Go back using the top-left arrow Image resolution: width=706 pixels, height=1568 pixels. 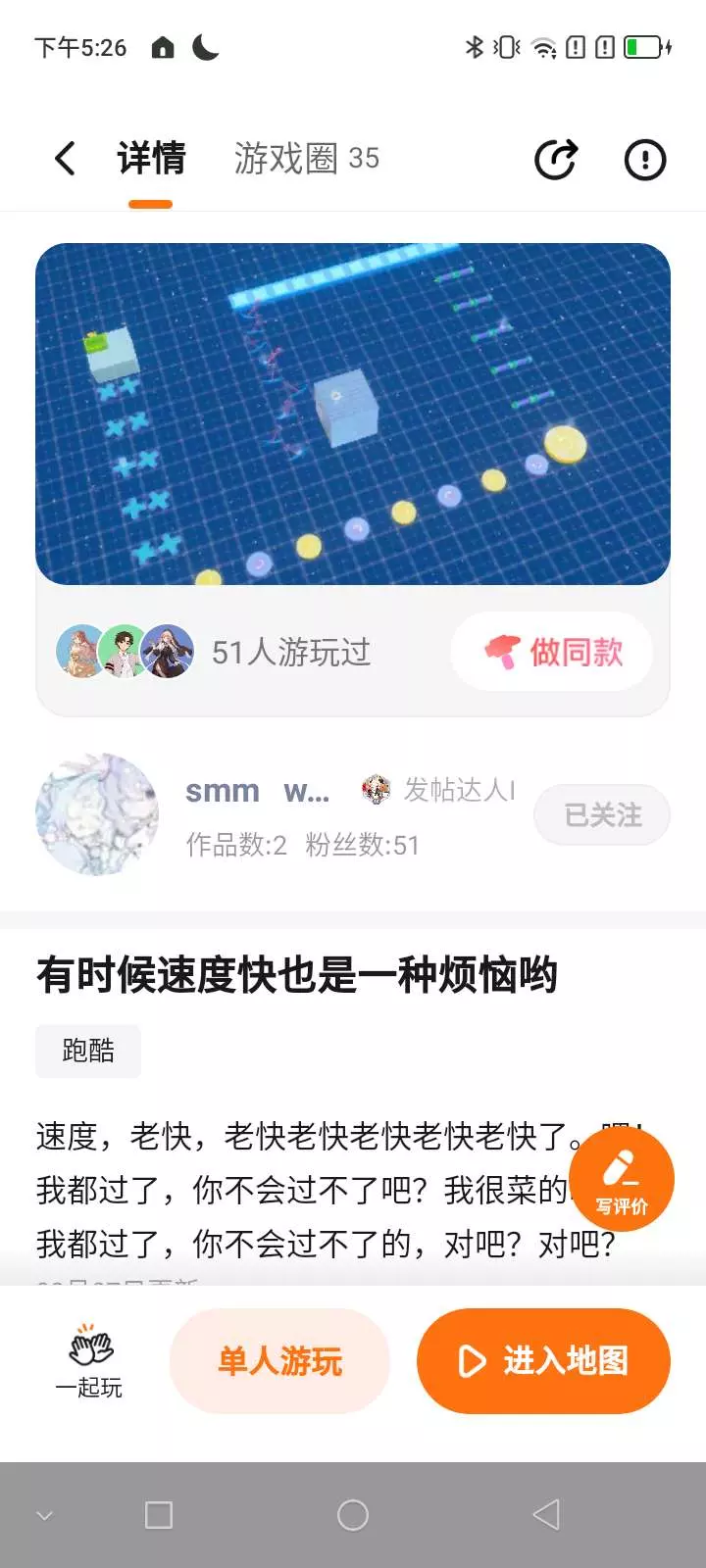coord(65,159)
